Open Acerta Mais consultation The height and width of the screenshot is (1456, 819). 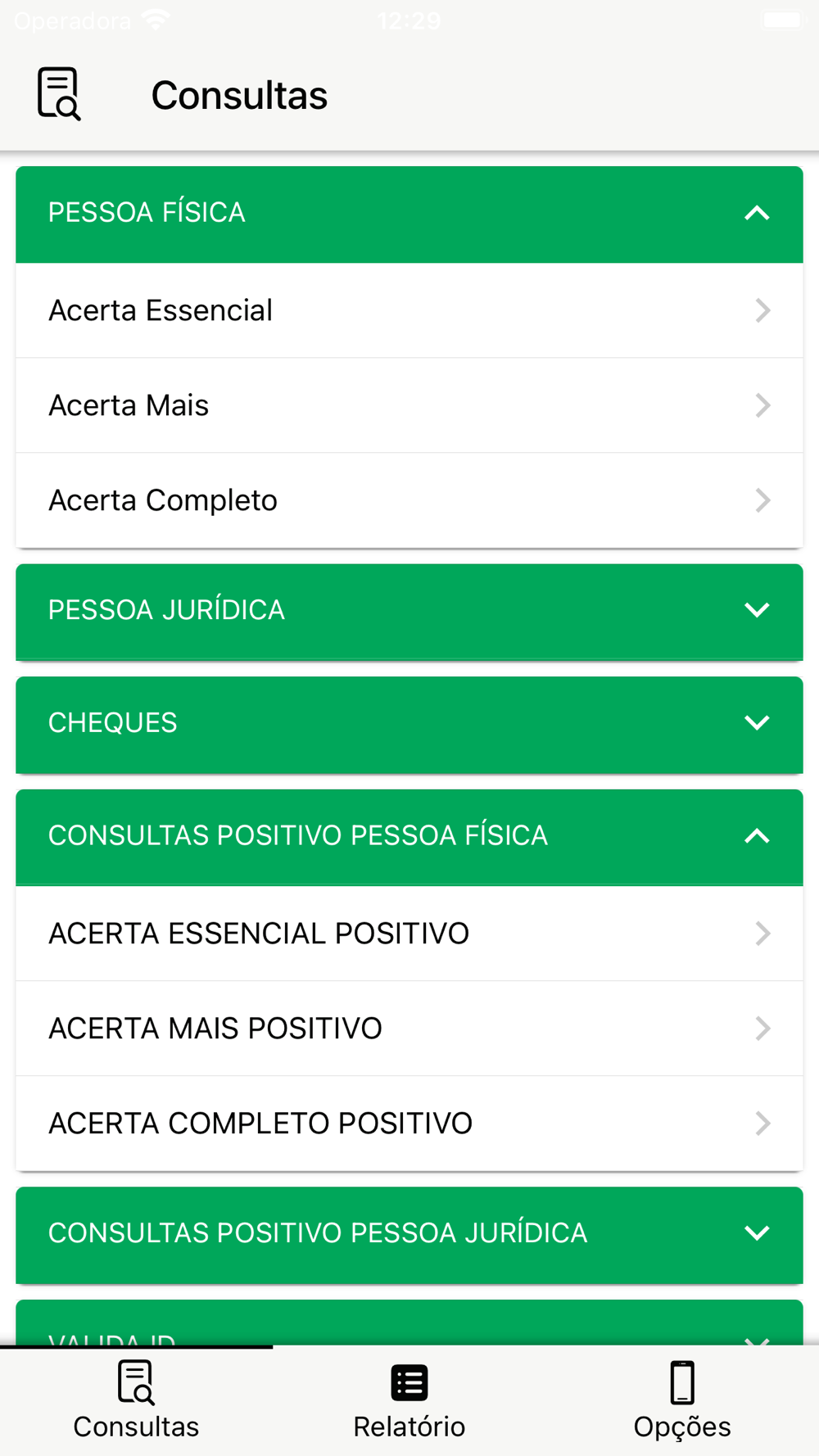(x=409, y=405)
